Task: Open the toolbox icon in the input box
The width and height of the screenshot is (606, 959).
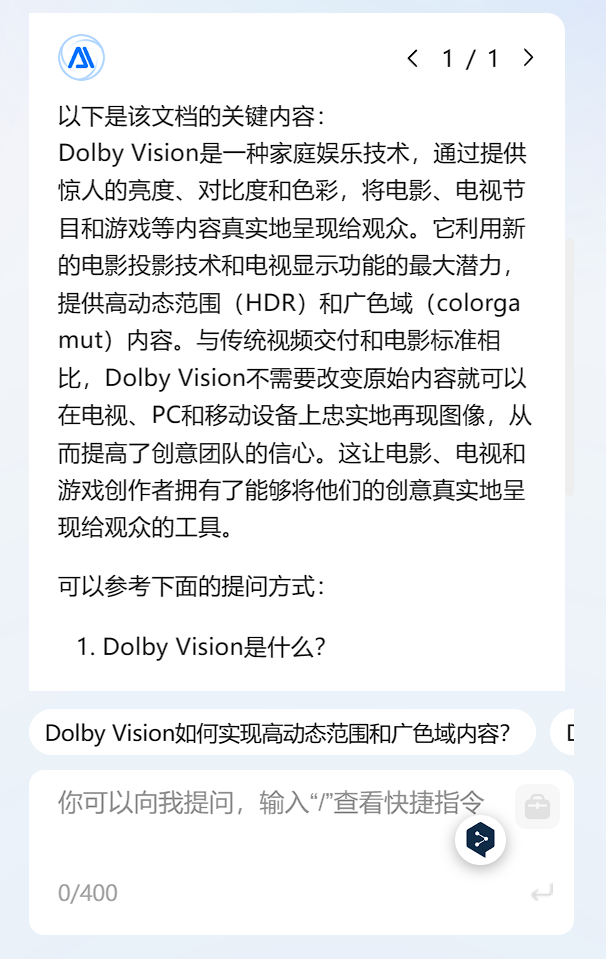Action: click(x=537, y=806)
